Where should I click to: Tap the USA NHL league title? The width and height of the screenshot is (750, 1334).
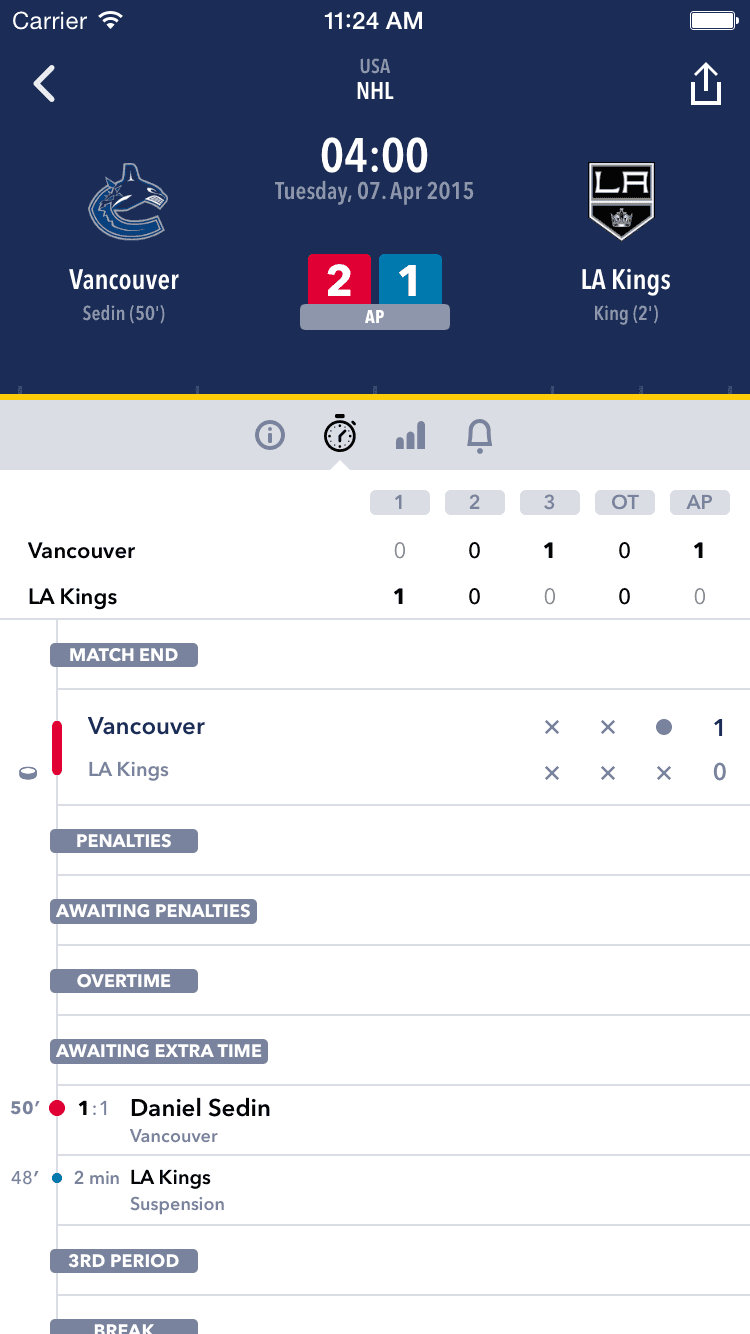[x=375, y=80]
